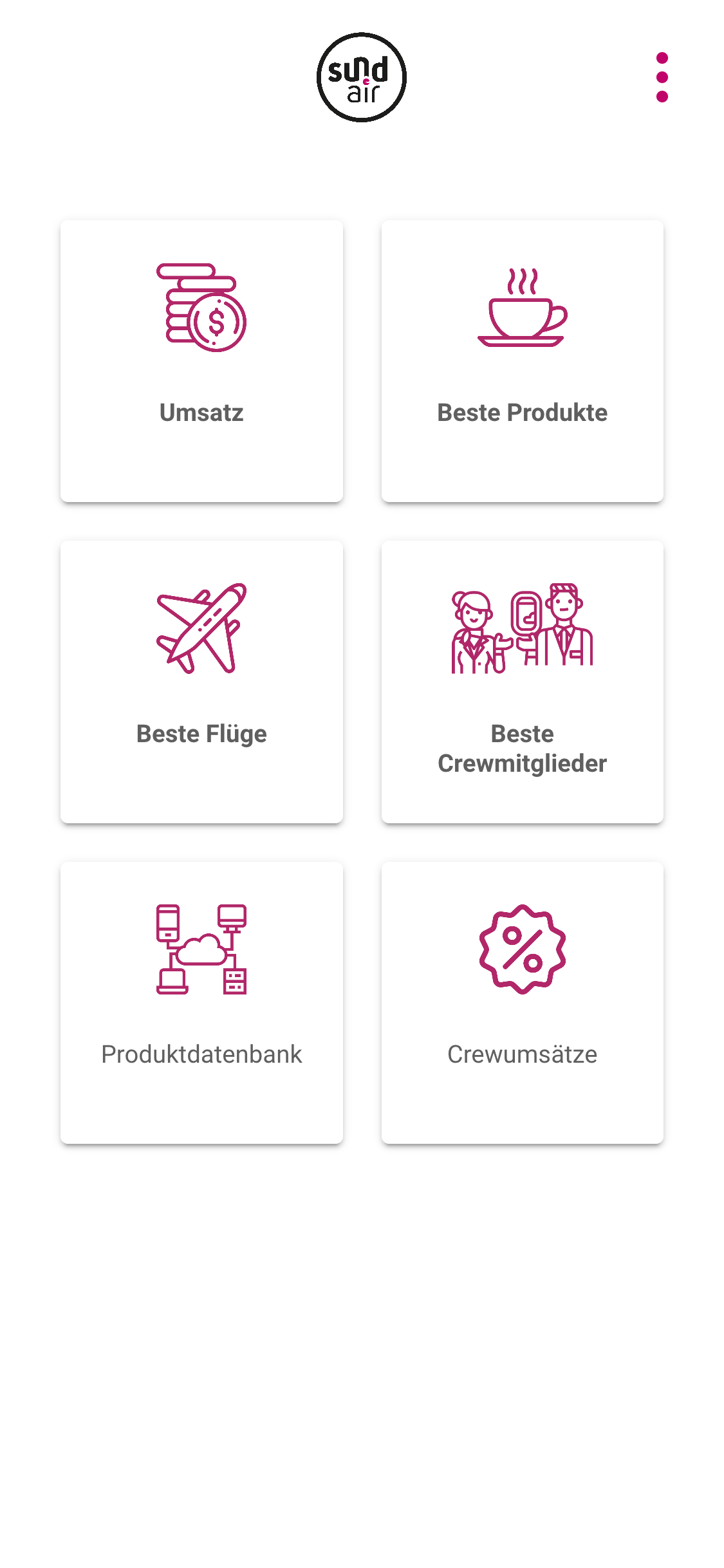
Task: Open the Umsatz card
Action: [201, 361]
